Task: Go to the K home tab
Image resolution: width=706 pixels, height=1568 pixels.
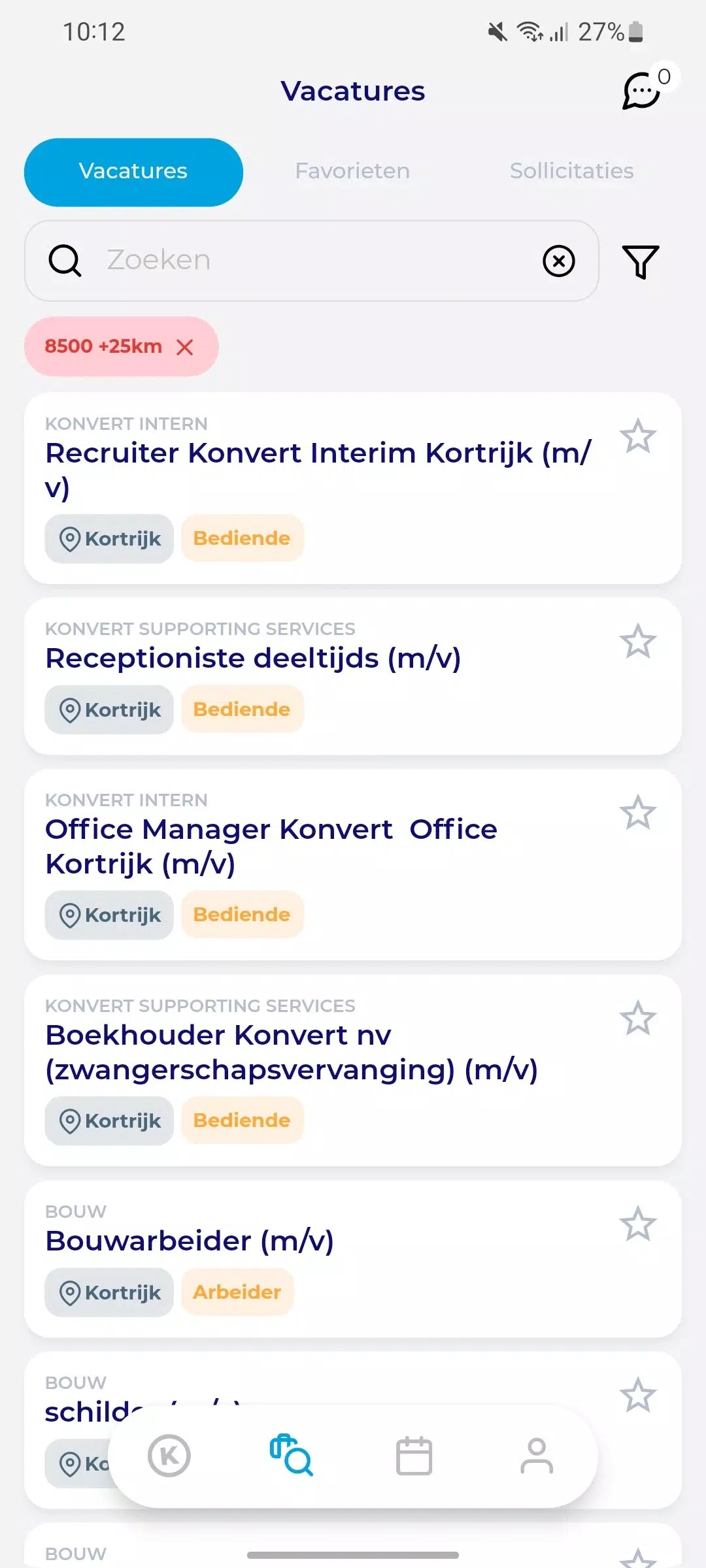Action: [x=169, y=1456]
